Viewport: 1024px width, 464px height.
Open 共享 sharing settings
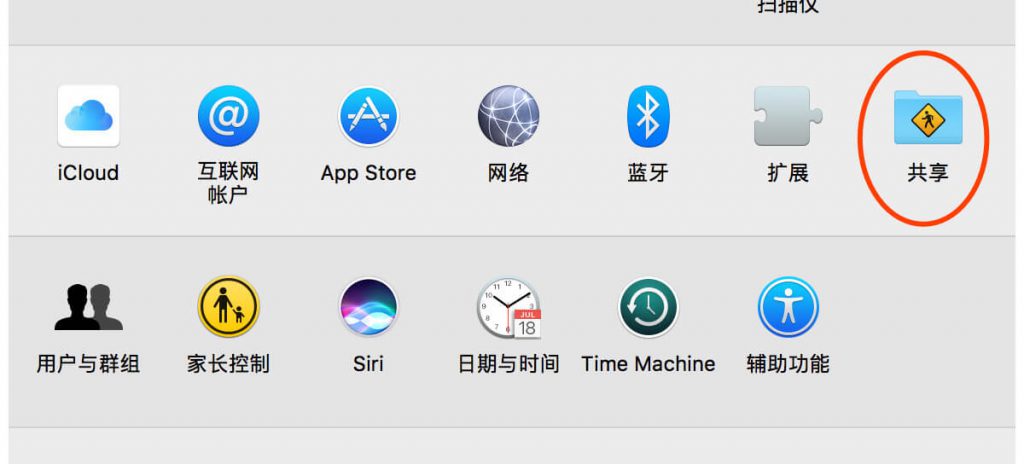pos(927,120)
